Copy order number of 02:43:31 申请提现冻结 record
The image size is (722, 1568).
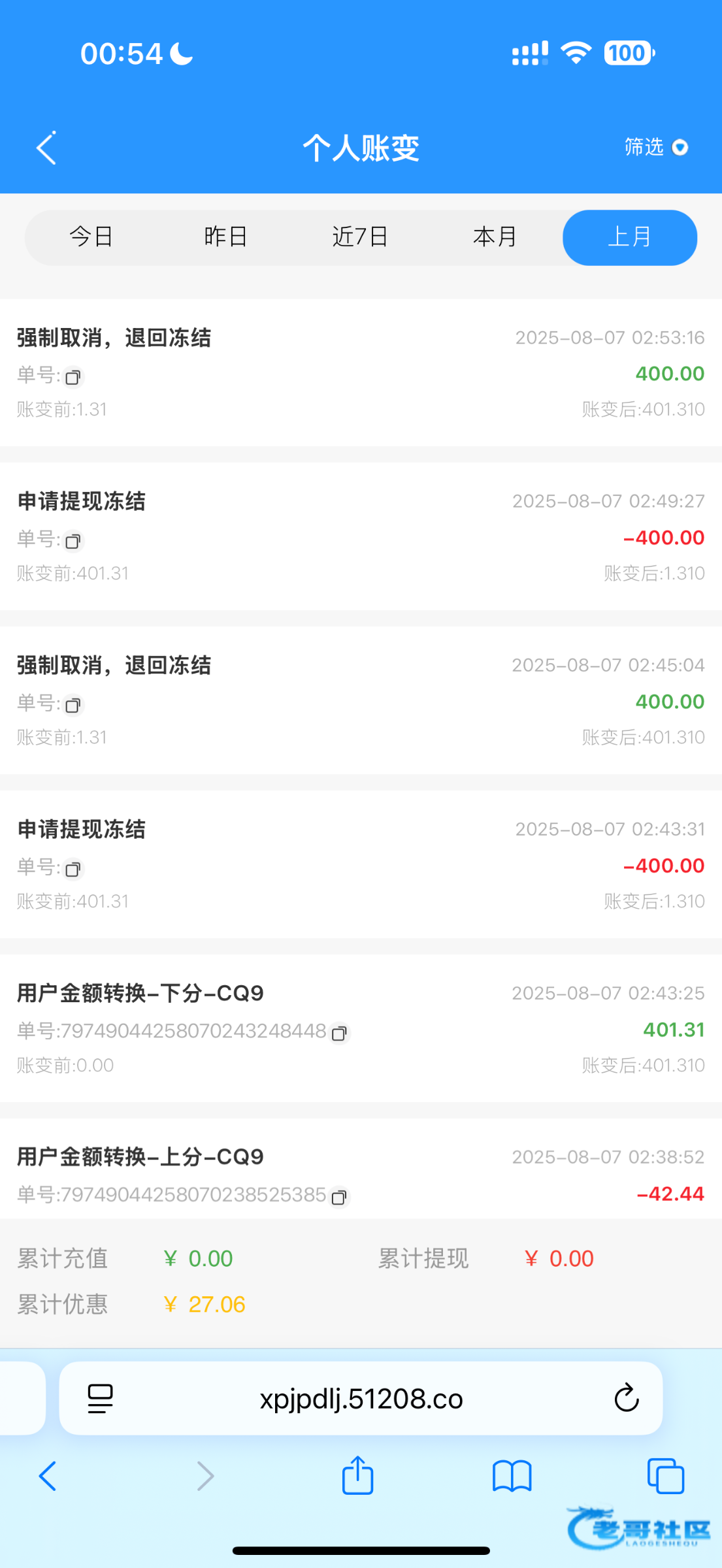click(73, 869)
